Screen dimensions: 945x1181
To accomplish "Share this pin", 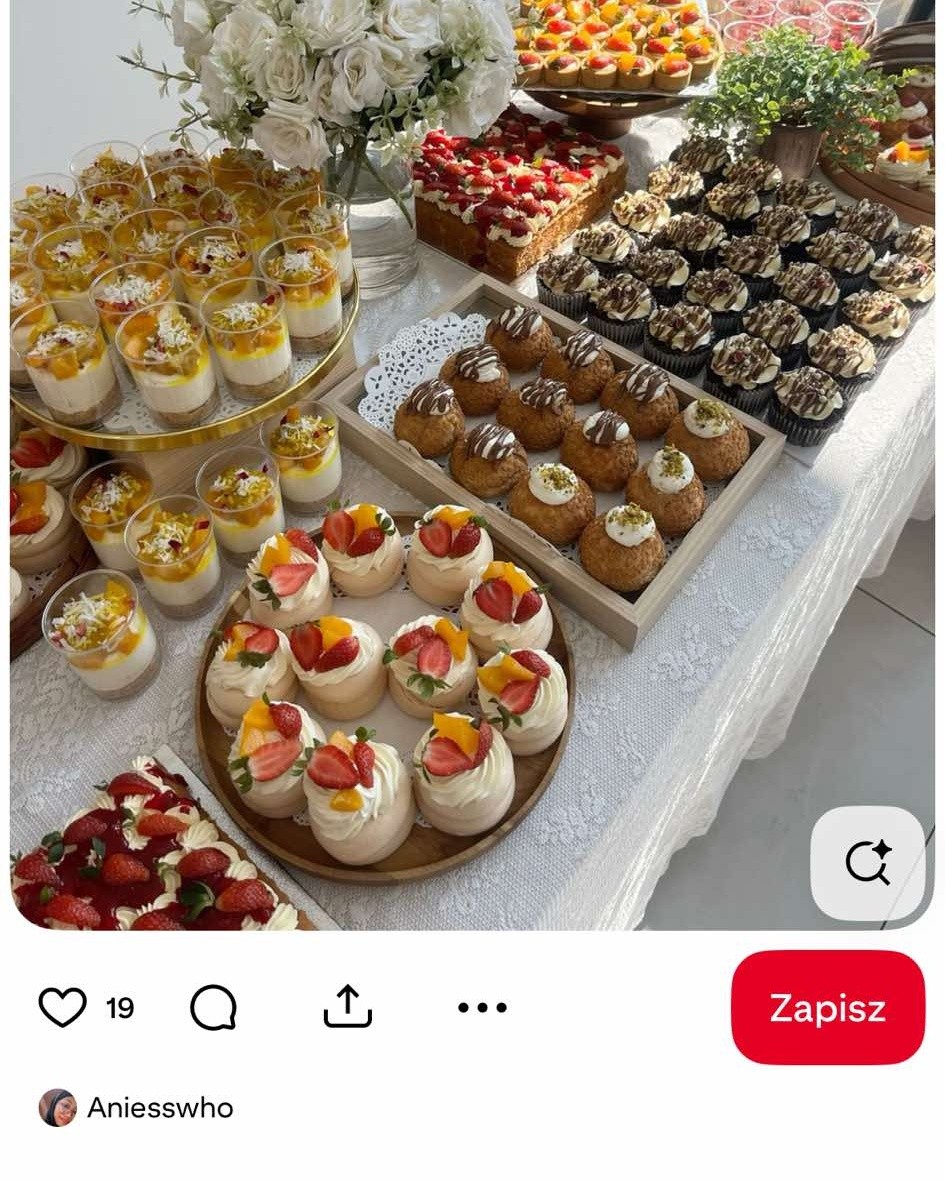I will tap(348, 1007).
